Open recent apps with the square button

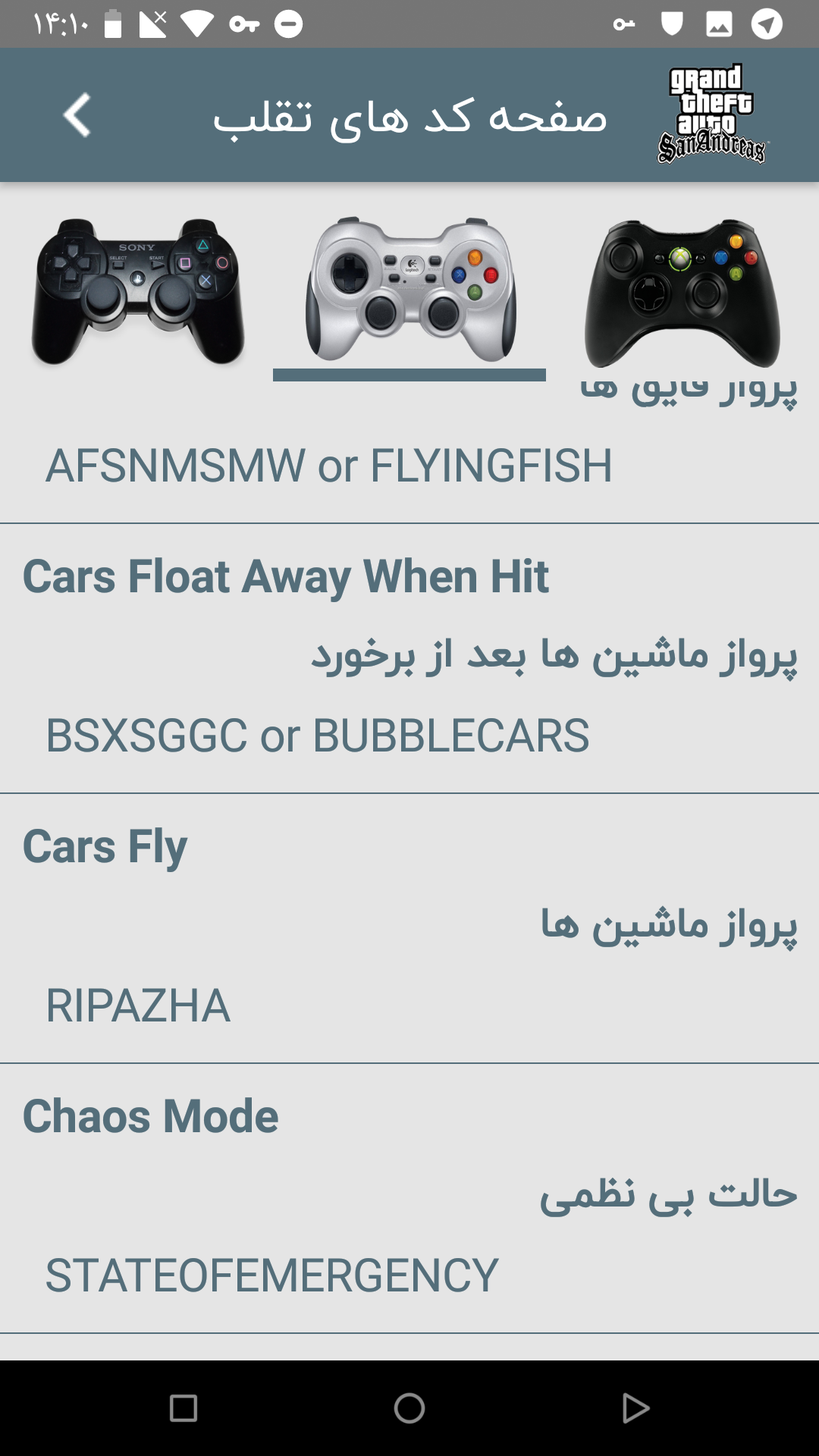[x=184, y=1408]
